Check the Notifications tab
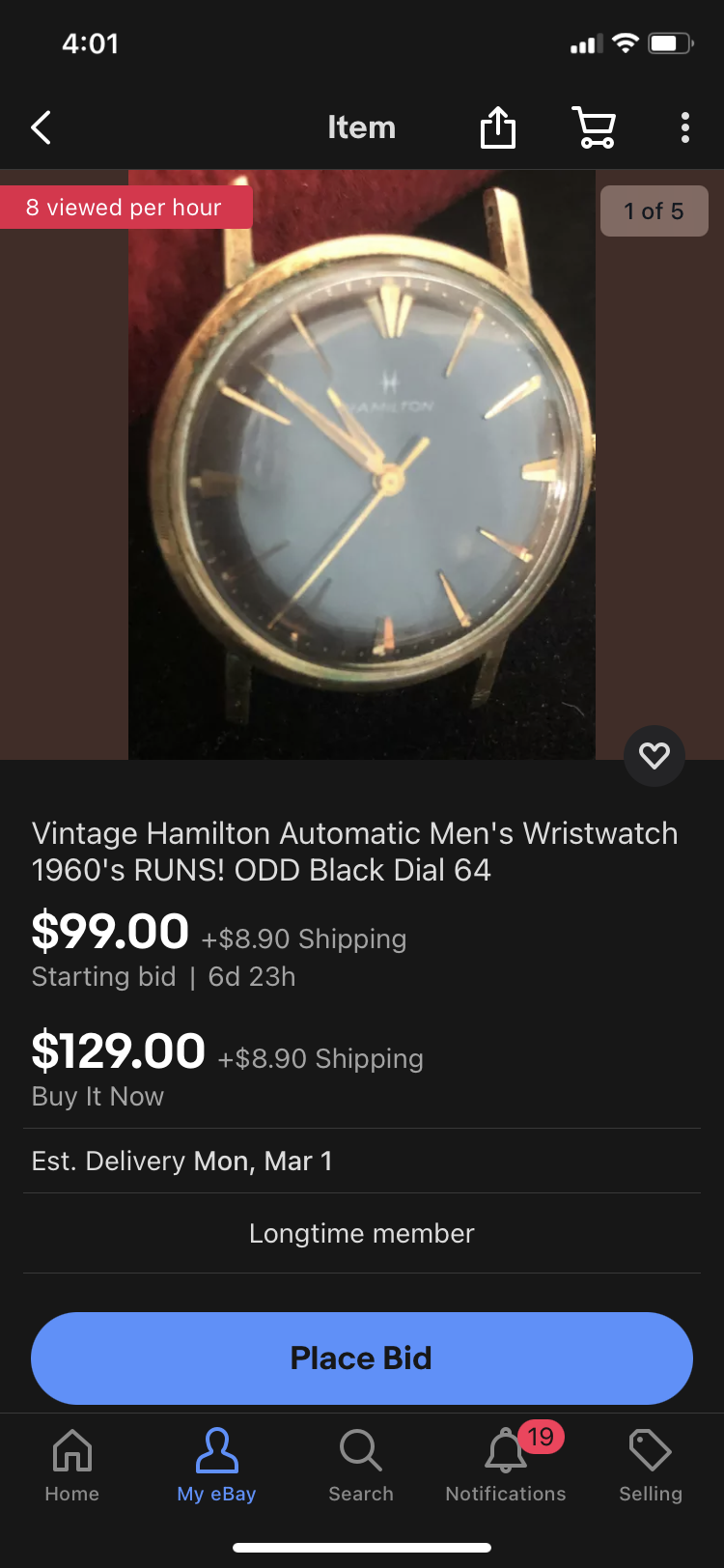724x1568 pixels. (506, 1465)
